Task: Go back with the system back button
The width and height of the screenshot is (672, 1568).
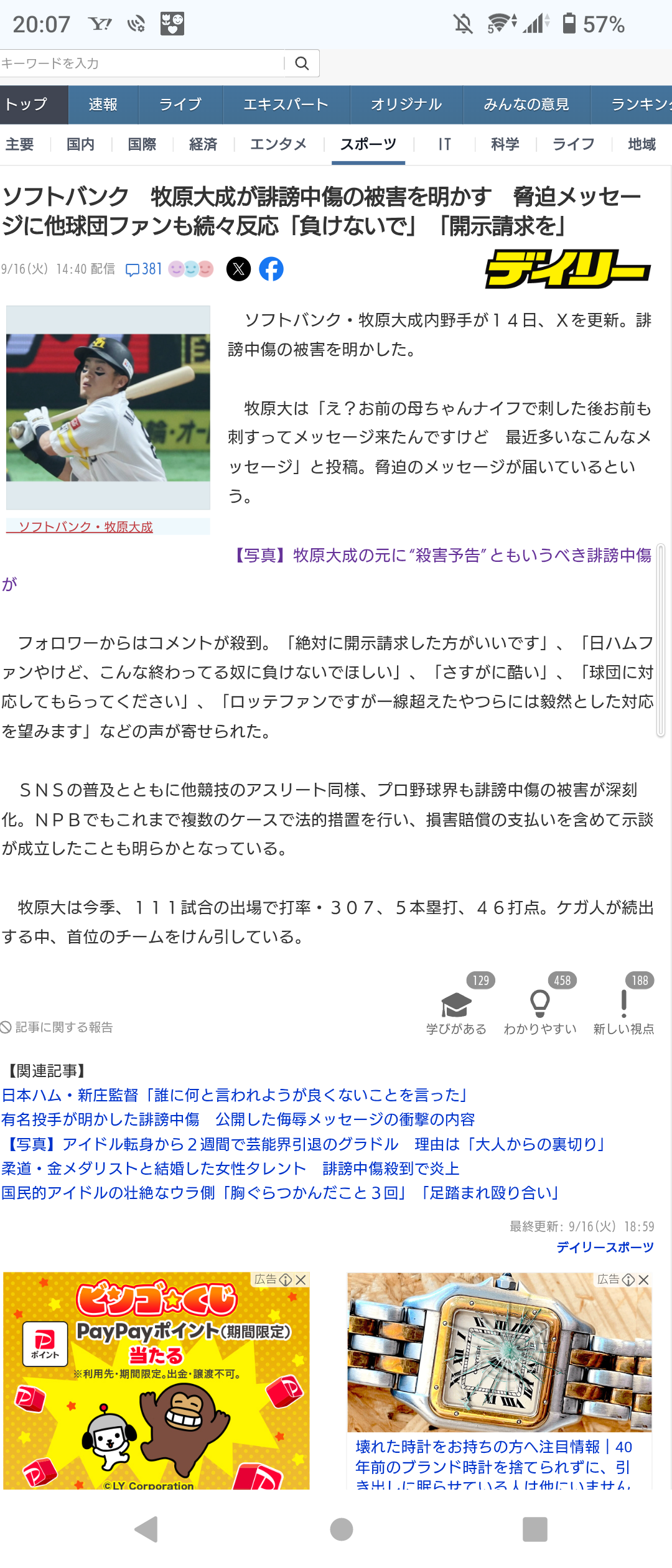Action: pos(147,1529)
